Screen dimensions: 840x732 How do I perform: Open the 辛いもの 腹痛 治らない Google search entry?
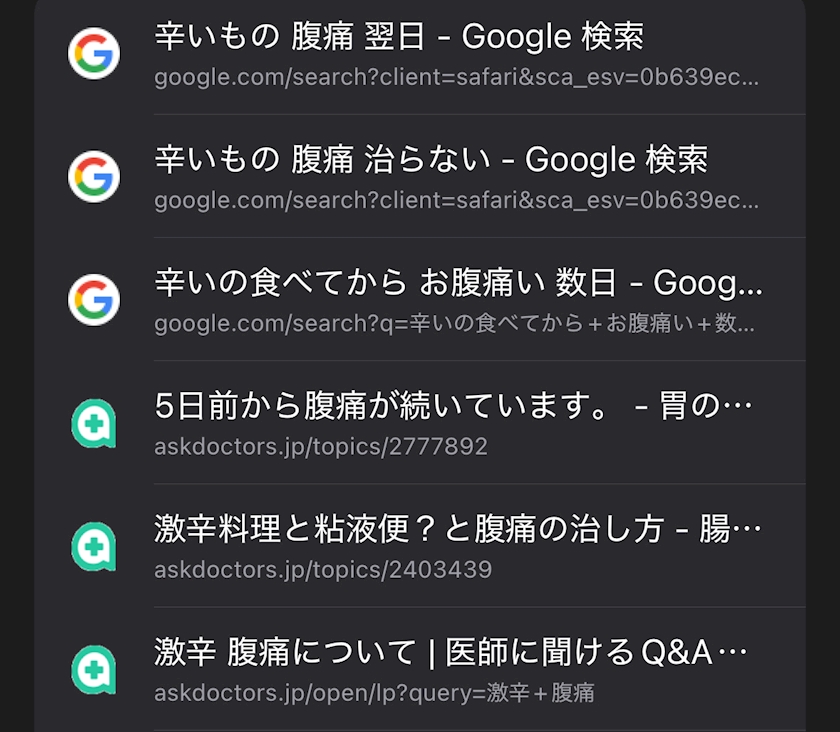click(x=420, y=176)
